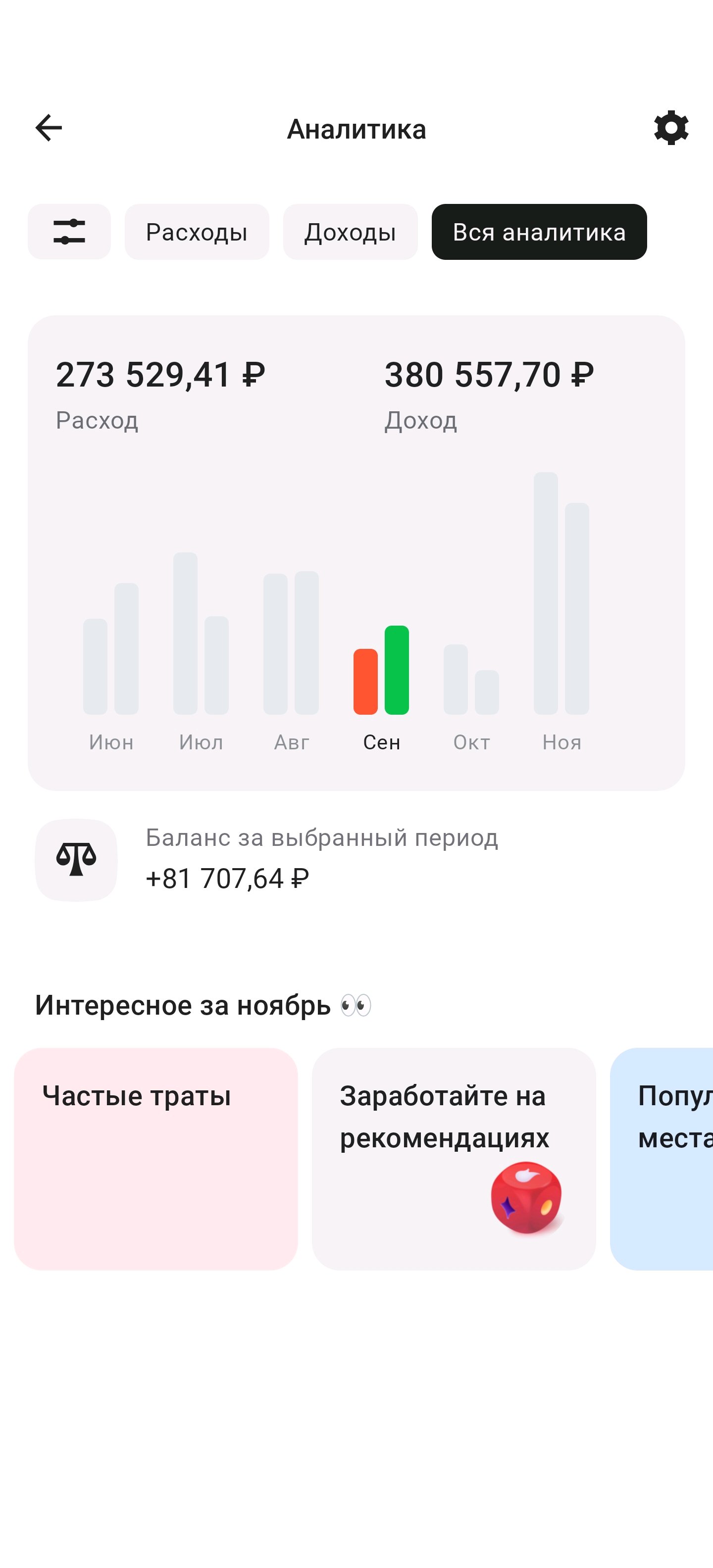
Task: Open analytics settings gear
Action: coord(671,128)
